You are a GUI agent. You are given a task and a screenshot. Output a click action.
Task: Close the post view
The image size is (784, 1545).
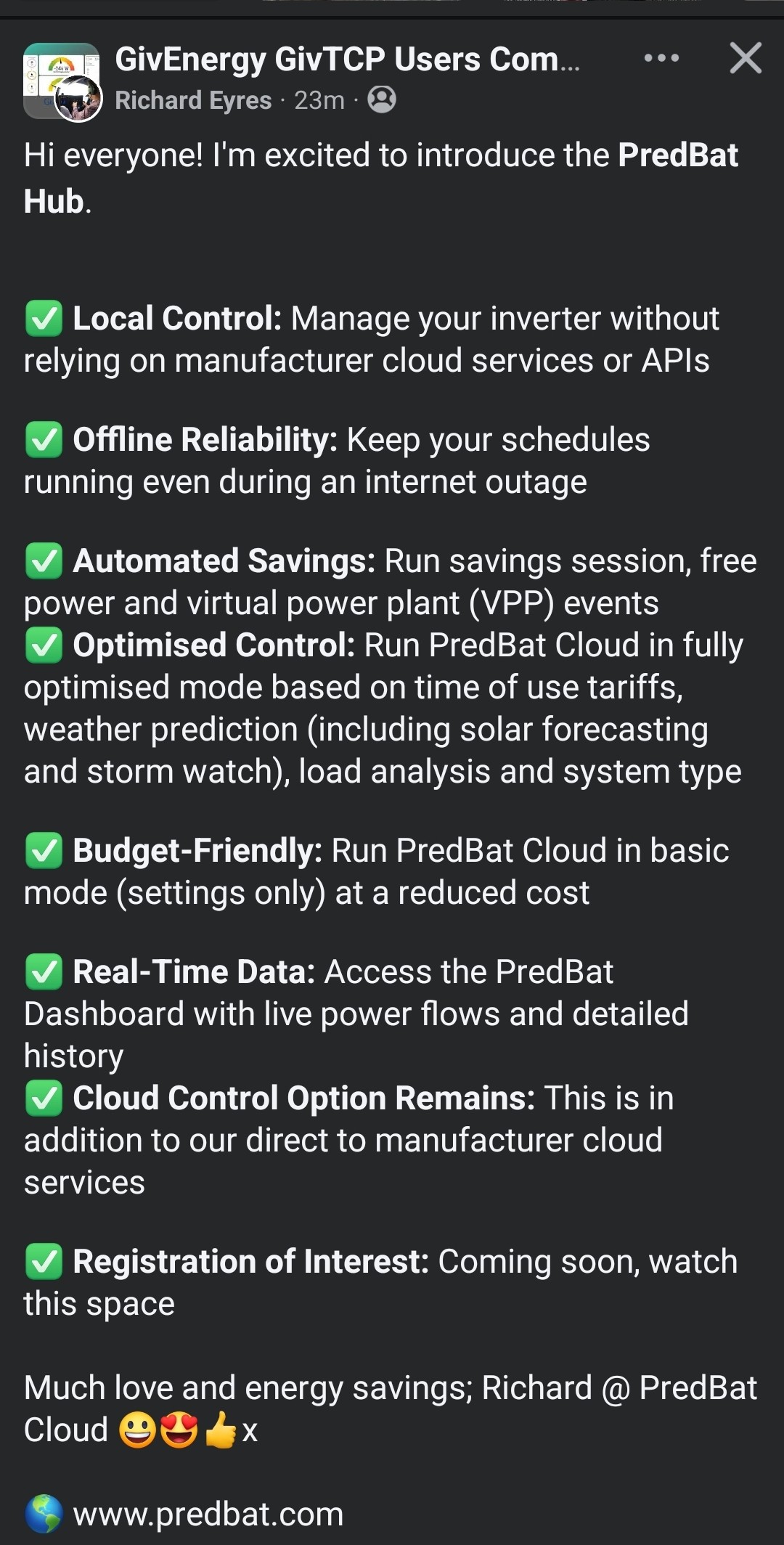[746, 58]
